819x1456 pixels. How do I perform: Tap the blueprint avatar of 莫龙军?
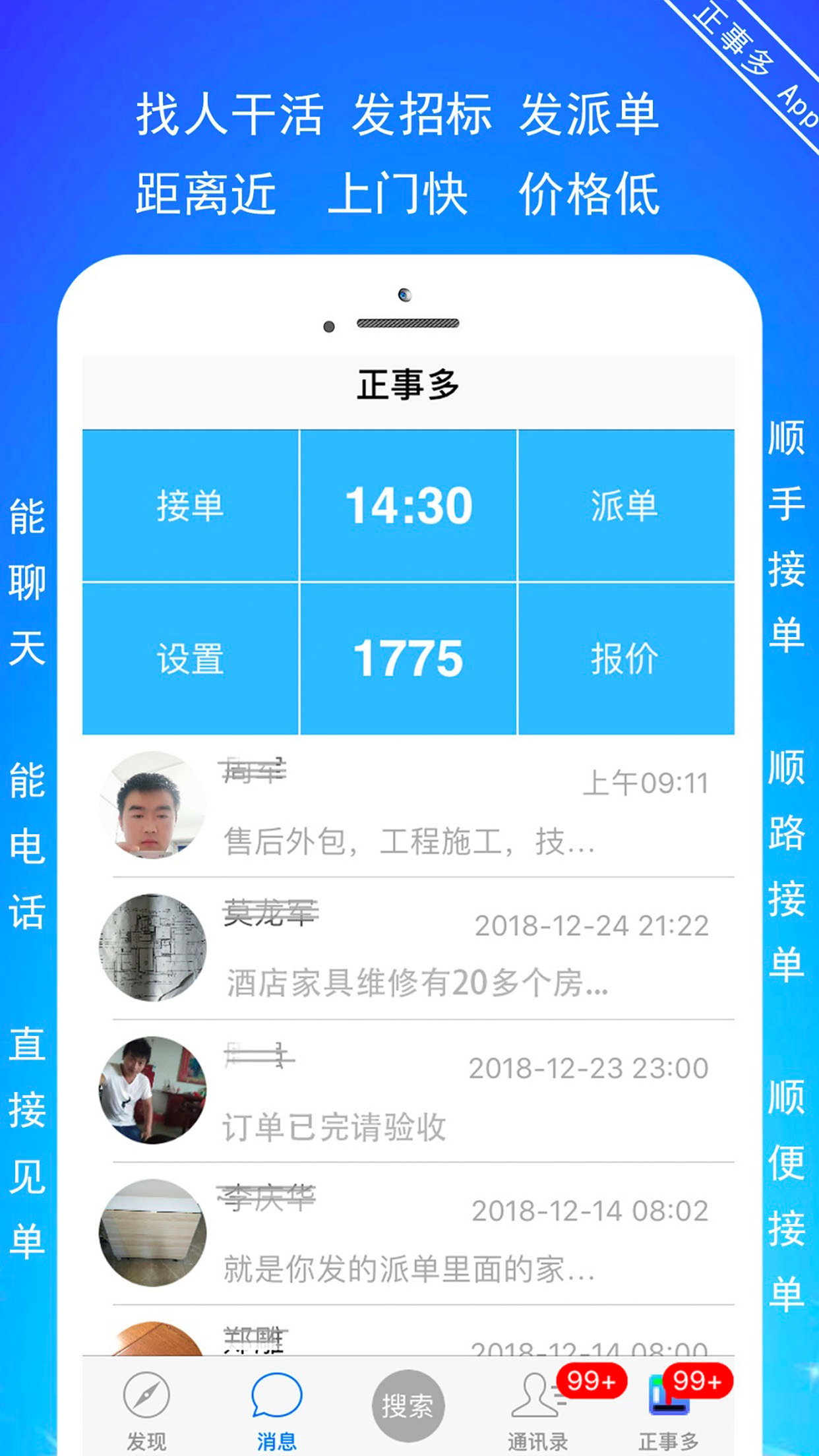(153, 948)
